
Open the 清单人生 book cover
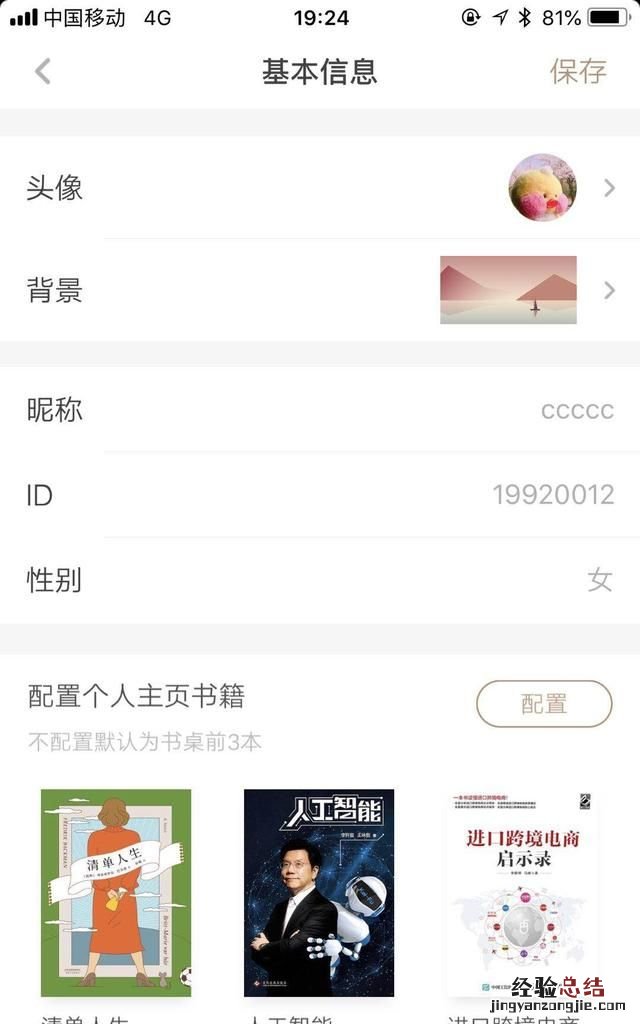pos(115,892)
